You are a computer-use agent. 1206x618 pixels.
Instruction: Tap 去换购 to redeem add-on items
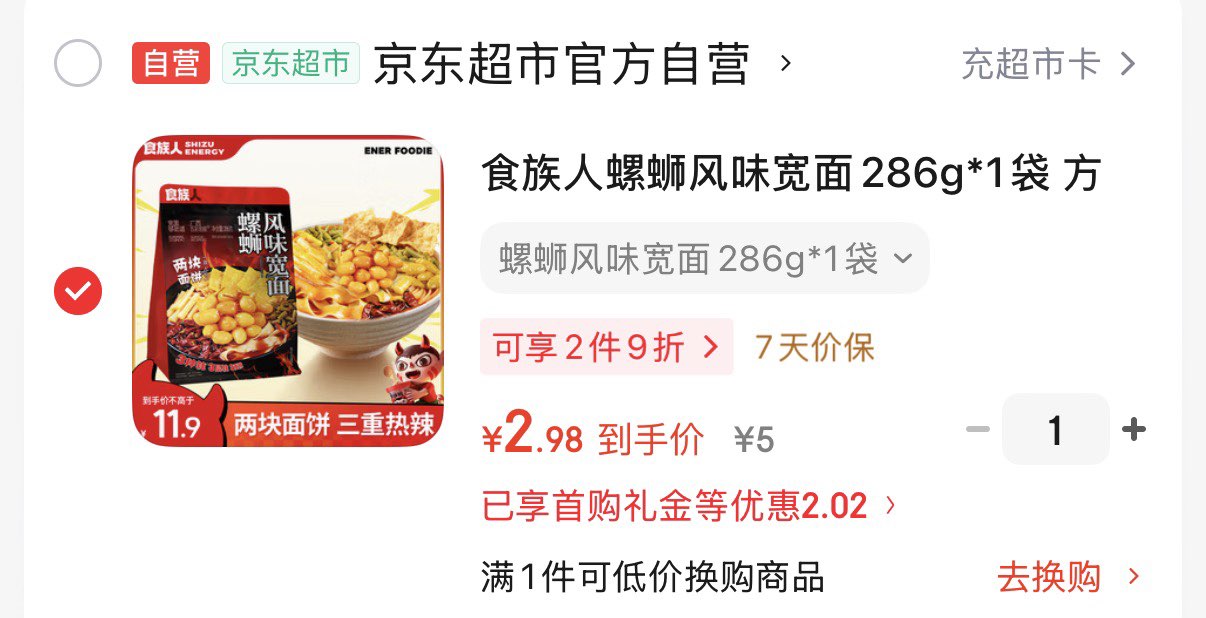click(1067, 577)
